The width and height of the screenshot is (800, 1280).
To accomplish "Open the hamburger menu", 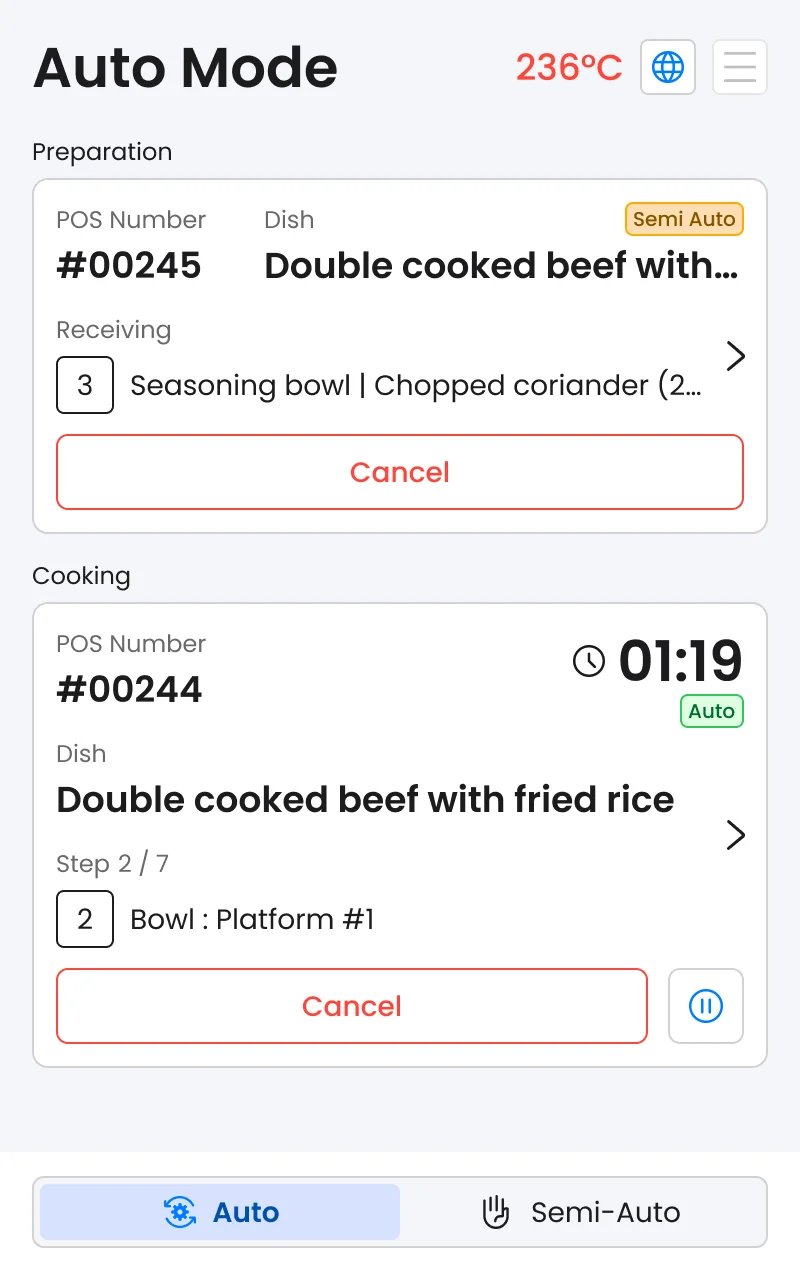I will coord(740,67).
